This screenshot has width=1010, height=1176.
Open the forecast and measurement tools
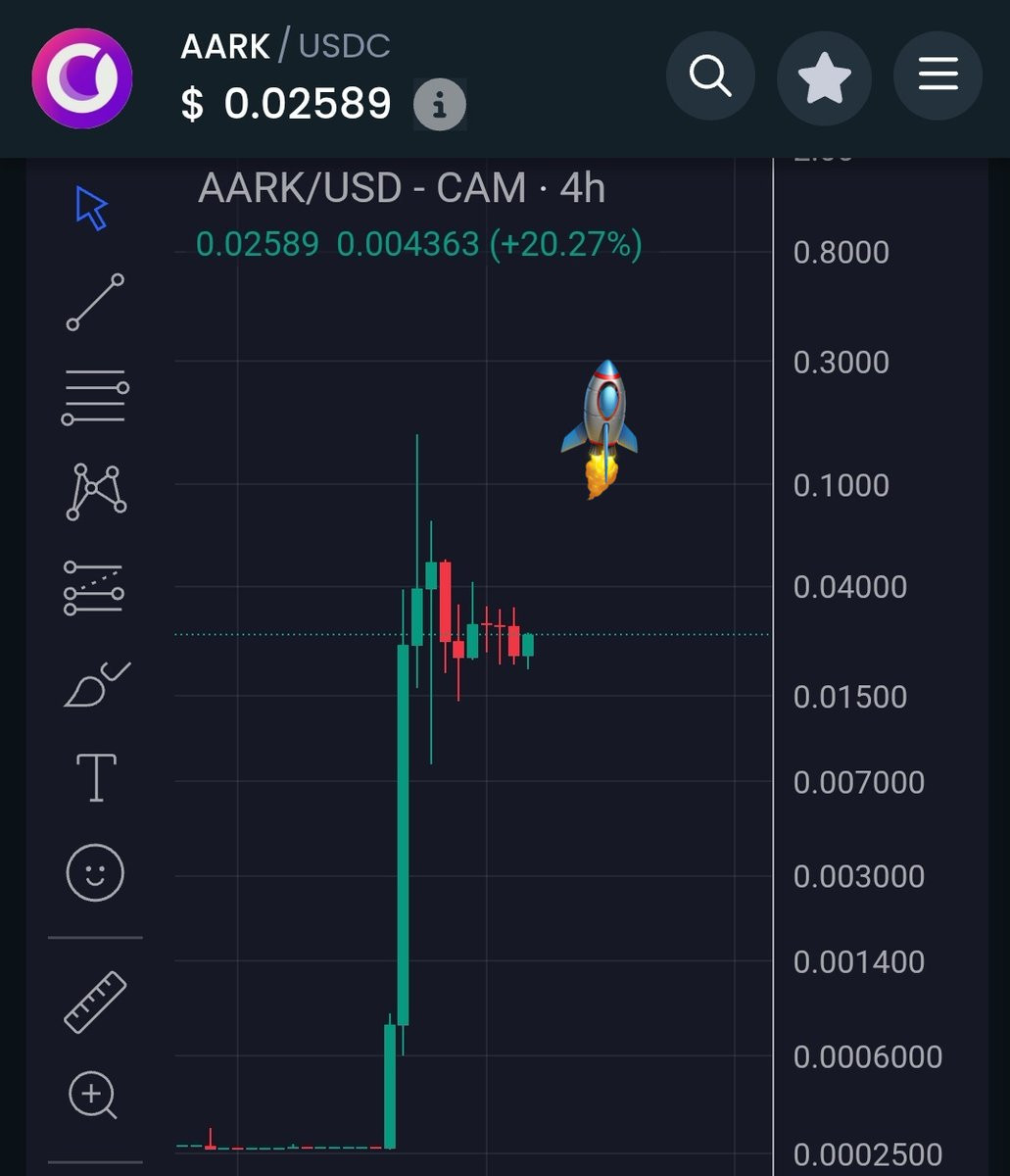94,587
